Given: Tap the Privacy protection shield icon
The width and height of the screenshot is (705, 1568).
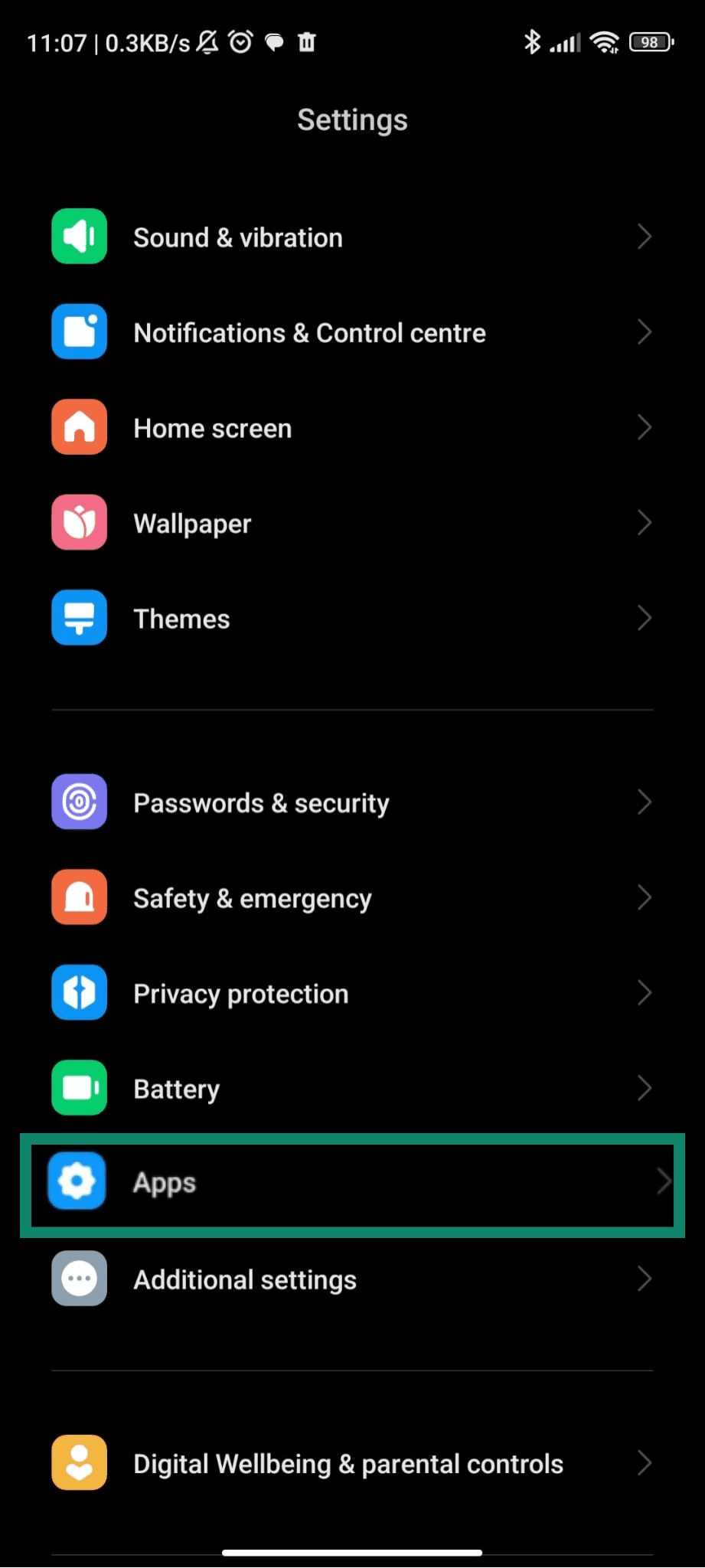Looking at the screenshot, I should click(79, 992).
